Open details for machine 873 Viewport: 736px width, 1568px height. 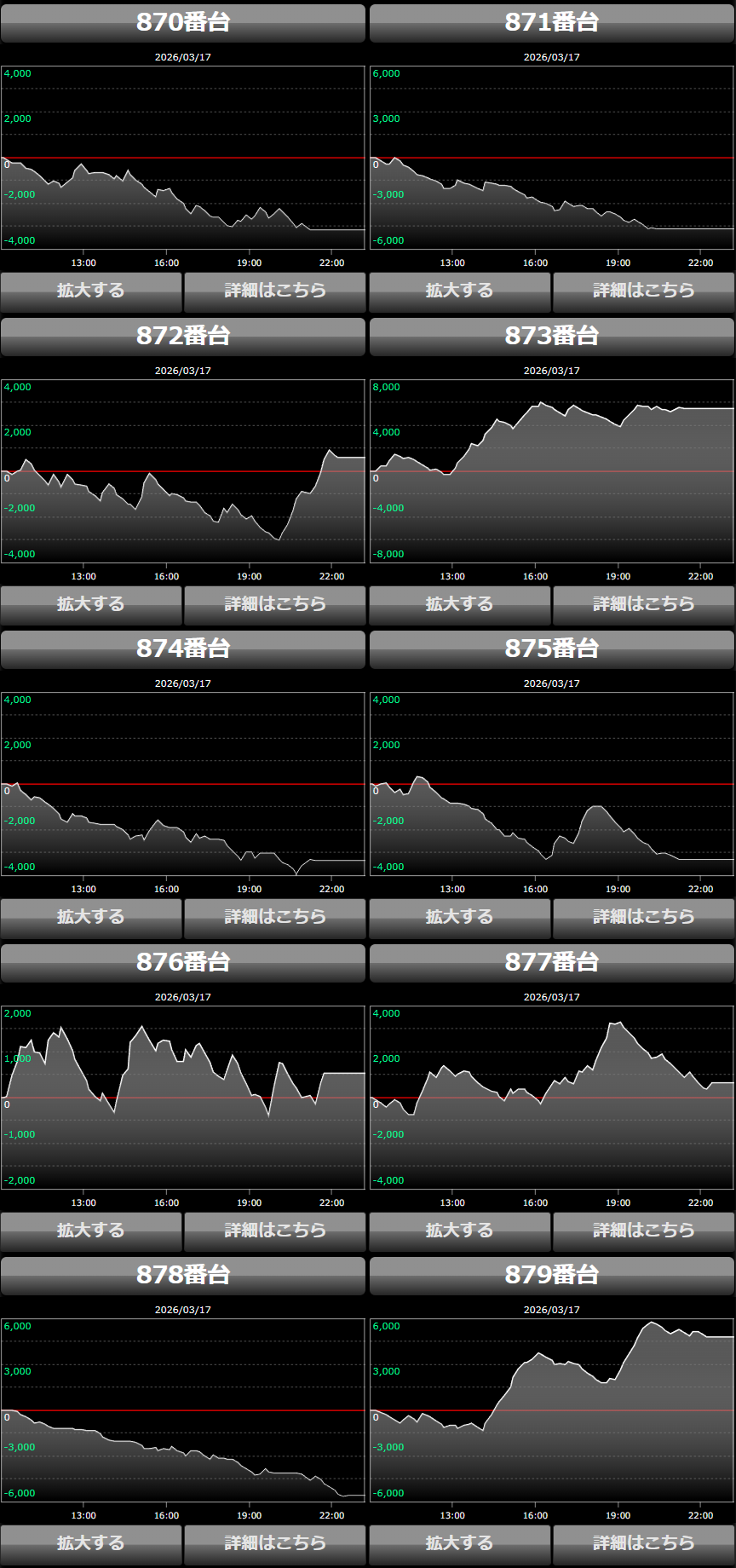643,605
